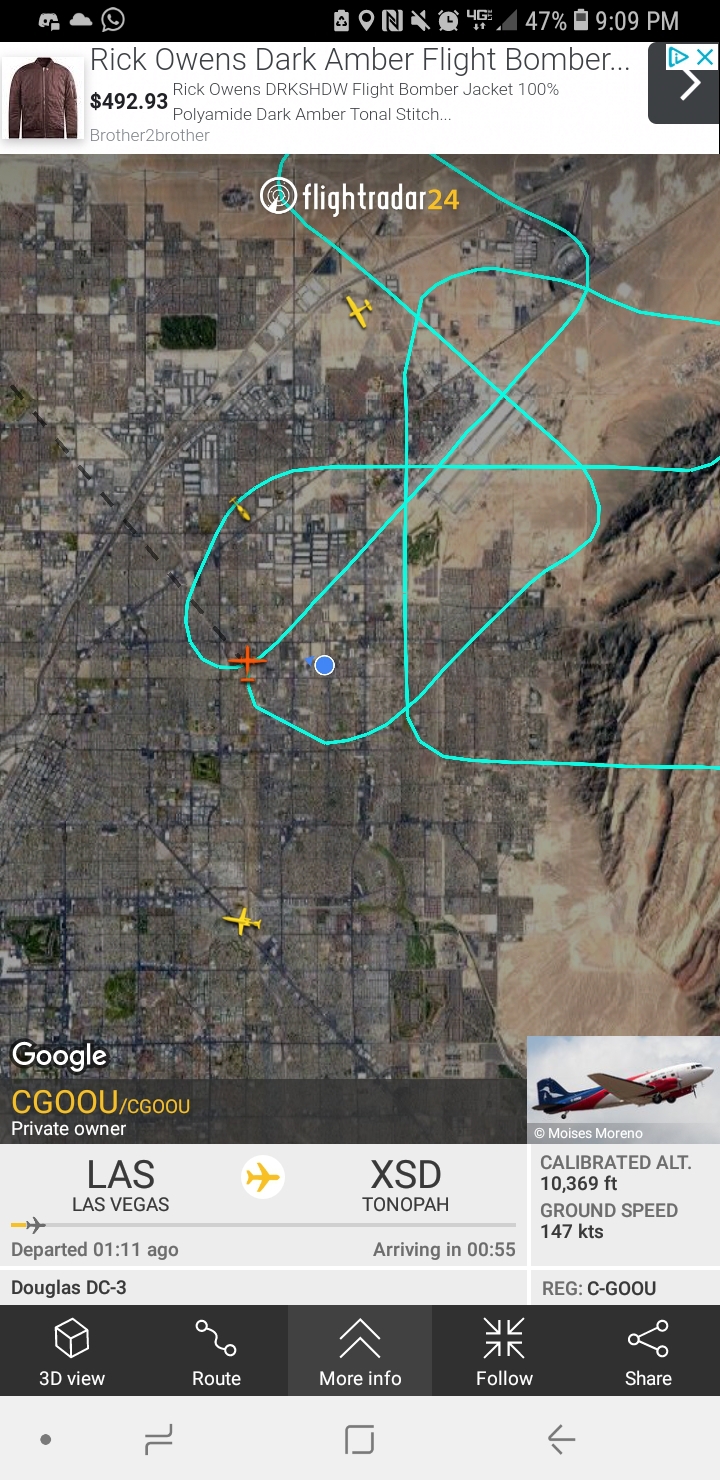Select the yellow plane near the flightradar24 logo

coord(359,311)
